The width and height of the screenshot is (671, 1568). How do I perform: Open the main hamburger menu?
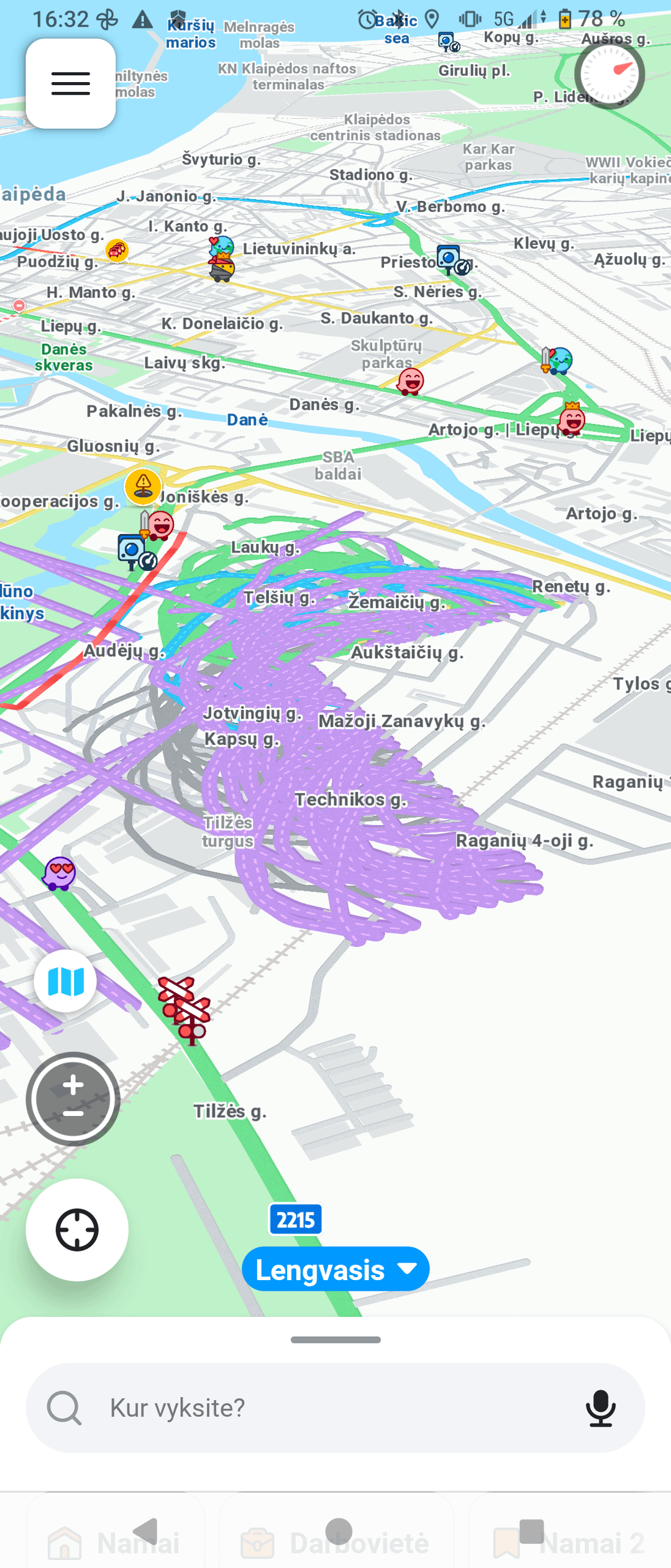tap(71, 83)
